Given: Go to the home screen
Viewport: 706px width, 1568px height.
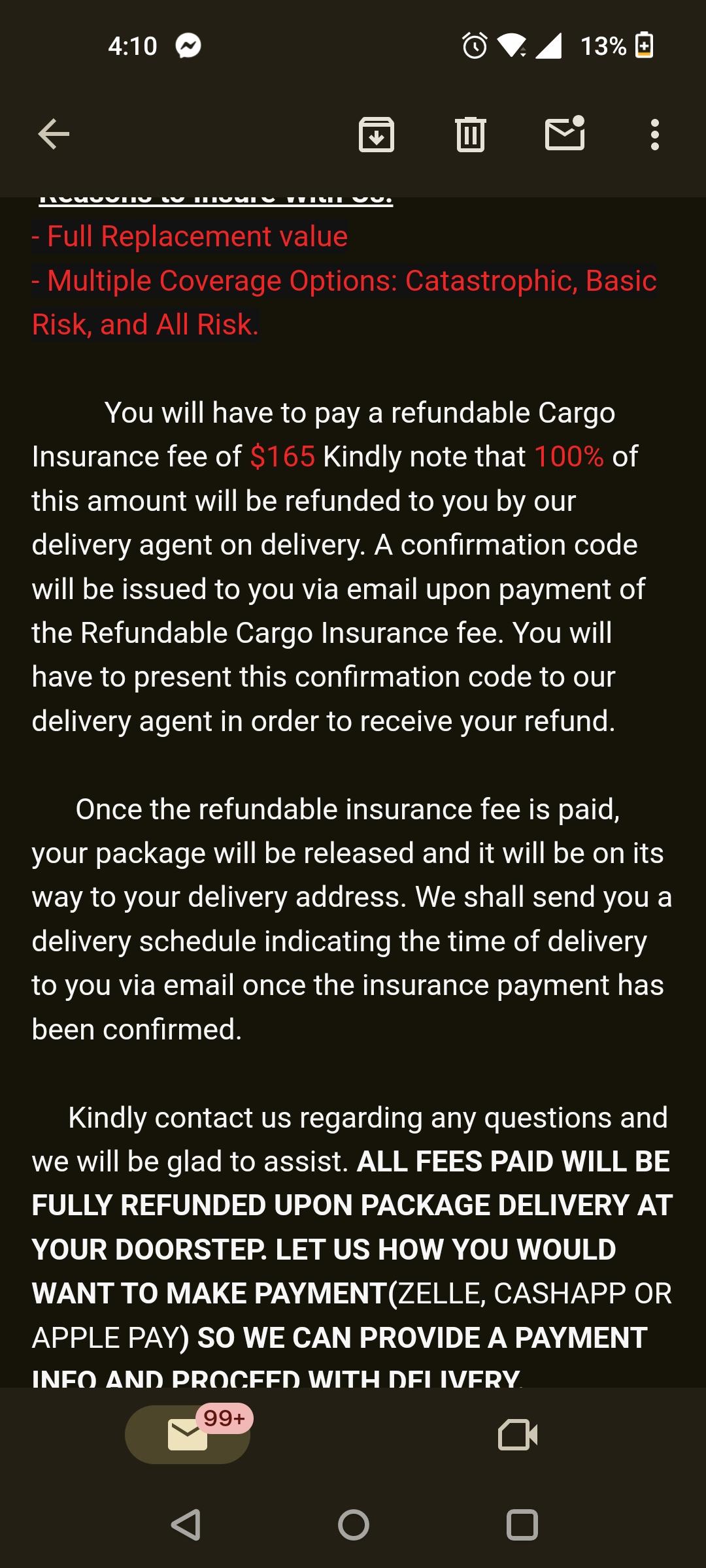Looking at the screenshot, I should coord(353,1526).
